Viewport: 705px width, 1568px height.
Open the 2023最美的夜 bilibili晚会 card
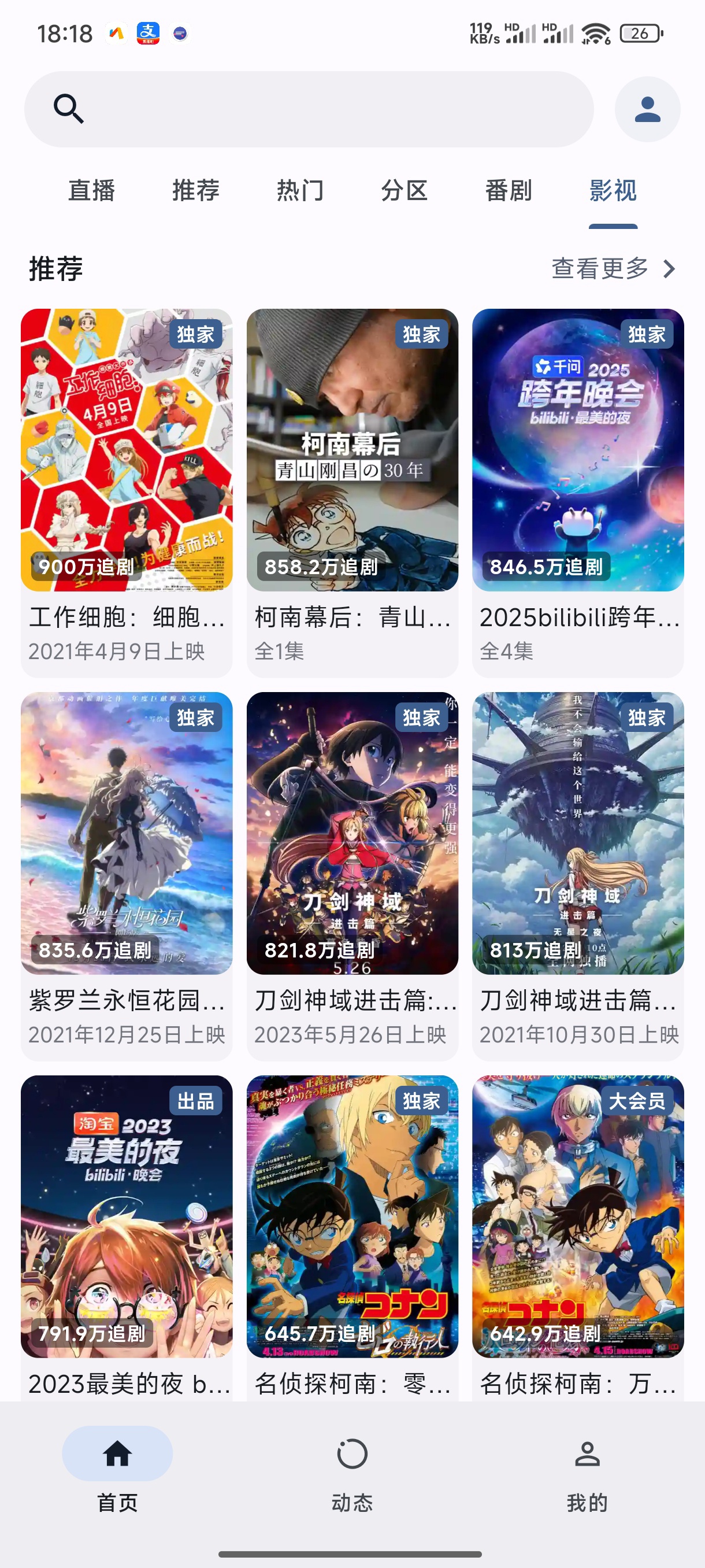[127, 1238]
